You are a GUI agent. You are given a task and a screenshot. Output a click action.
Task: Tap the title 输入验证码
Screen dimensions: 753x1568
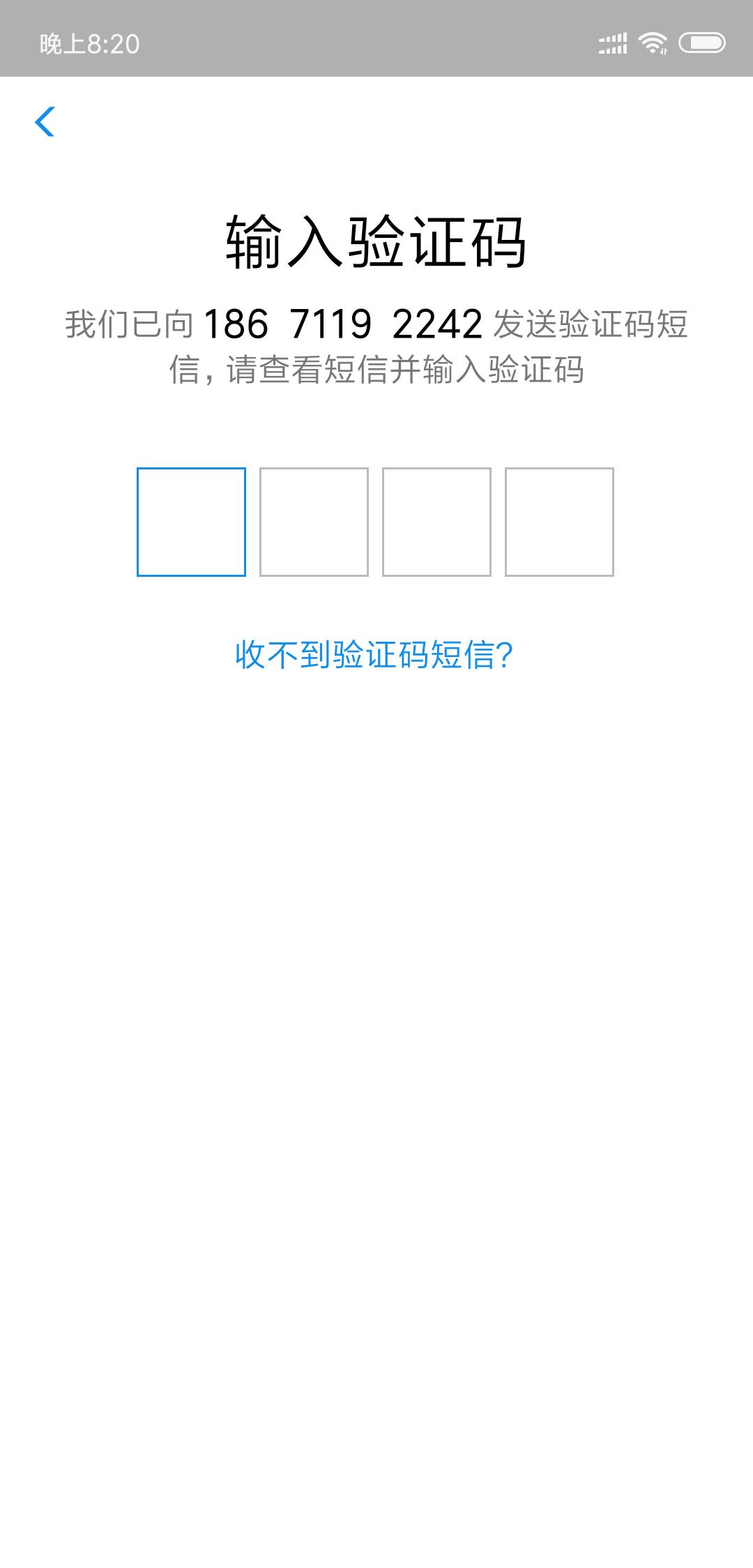(x=376, y=239)
